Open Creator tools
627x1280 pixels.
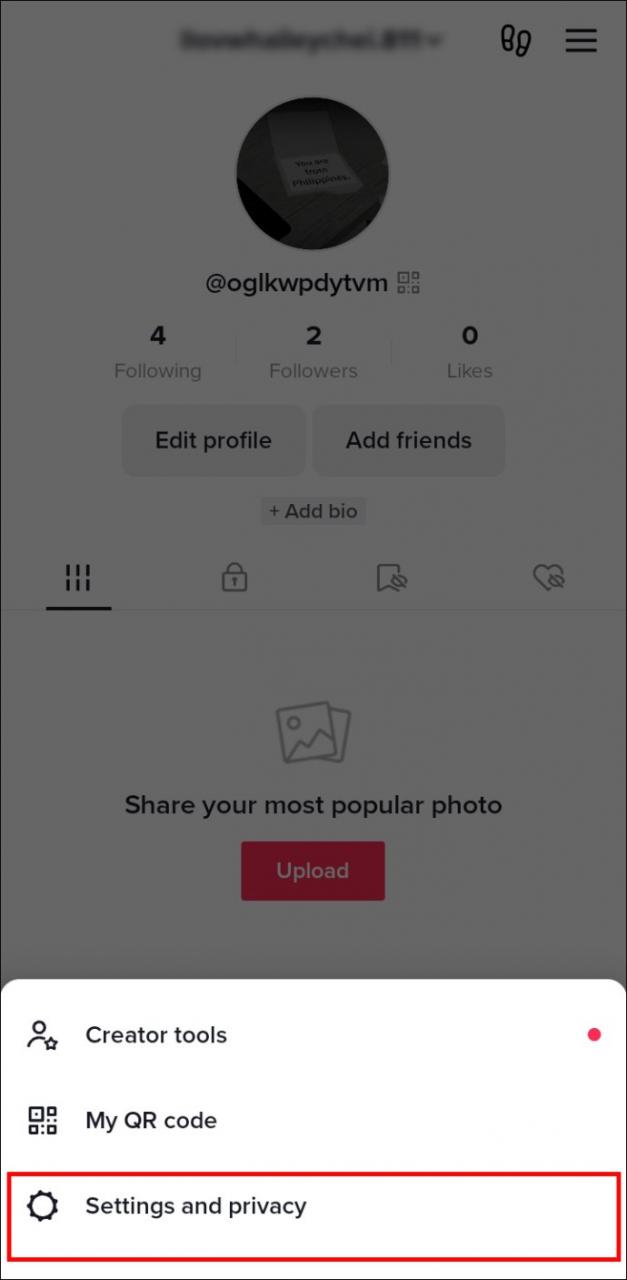pos(156,1035)
